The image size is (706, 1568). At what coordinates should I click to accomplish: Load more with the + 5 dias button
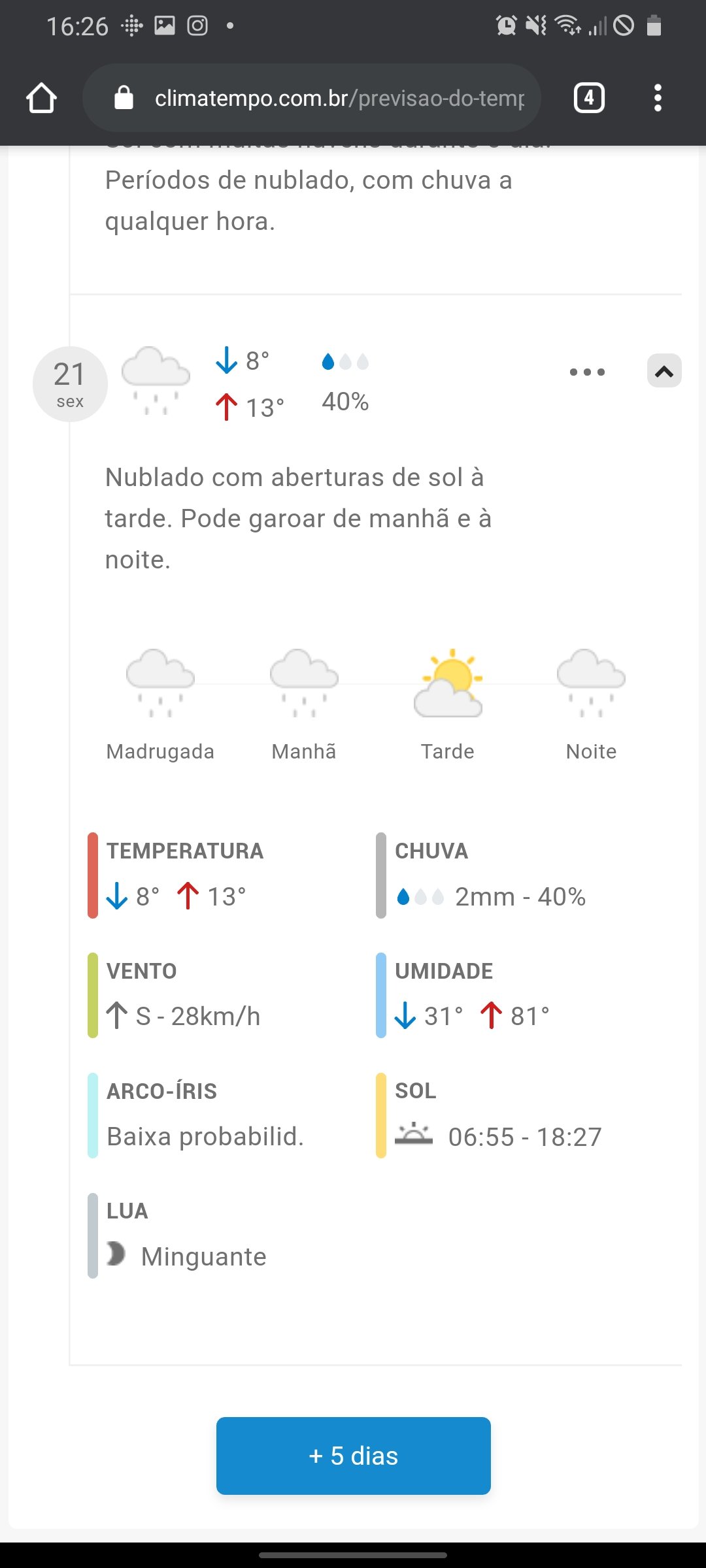[x=354, y=1456]
